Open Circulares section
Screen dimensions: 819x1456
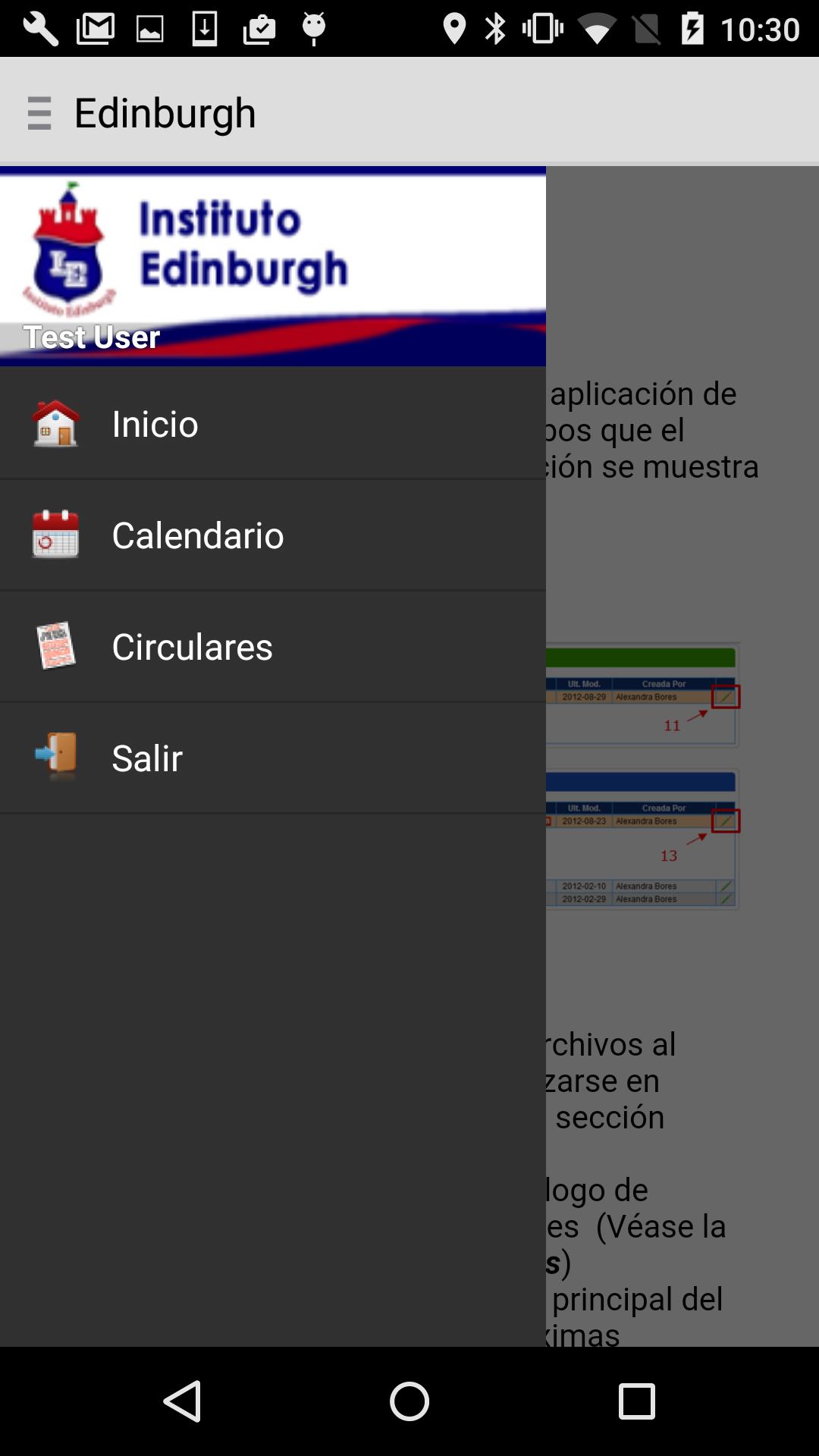click(x=272, y=646)
